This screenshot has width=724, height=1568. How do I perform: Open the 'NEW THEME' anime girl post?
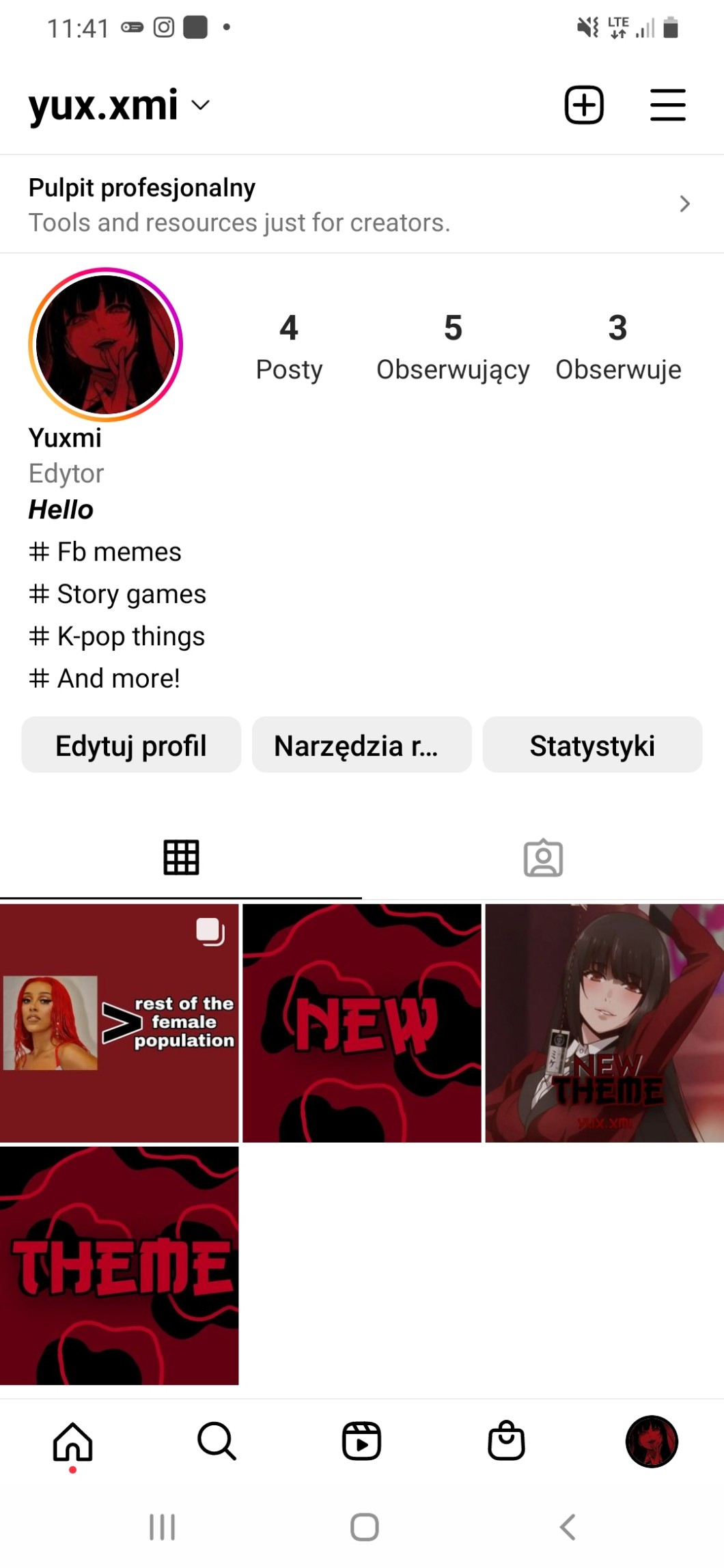tap(604, 1023)
